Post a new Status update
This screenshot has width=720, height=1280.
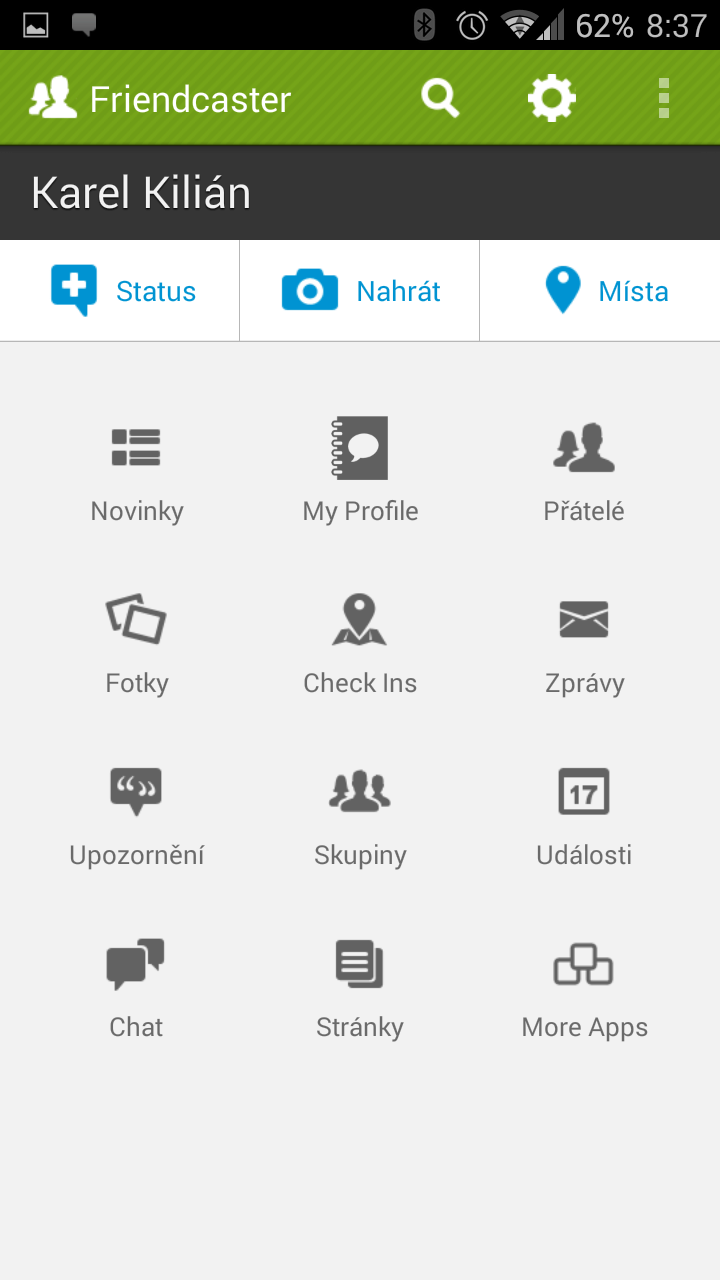point(120,291)
